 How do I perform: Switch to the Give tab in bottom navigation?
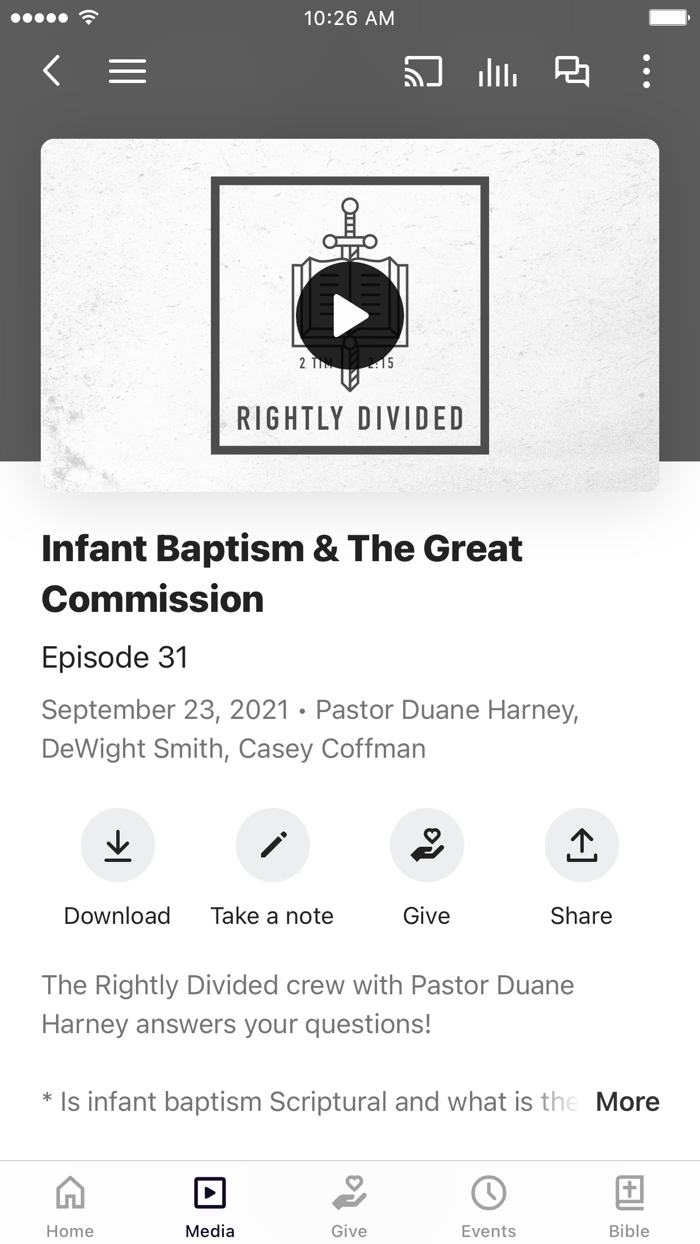click(x=349, y=1205)
